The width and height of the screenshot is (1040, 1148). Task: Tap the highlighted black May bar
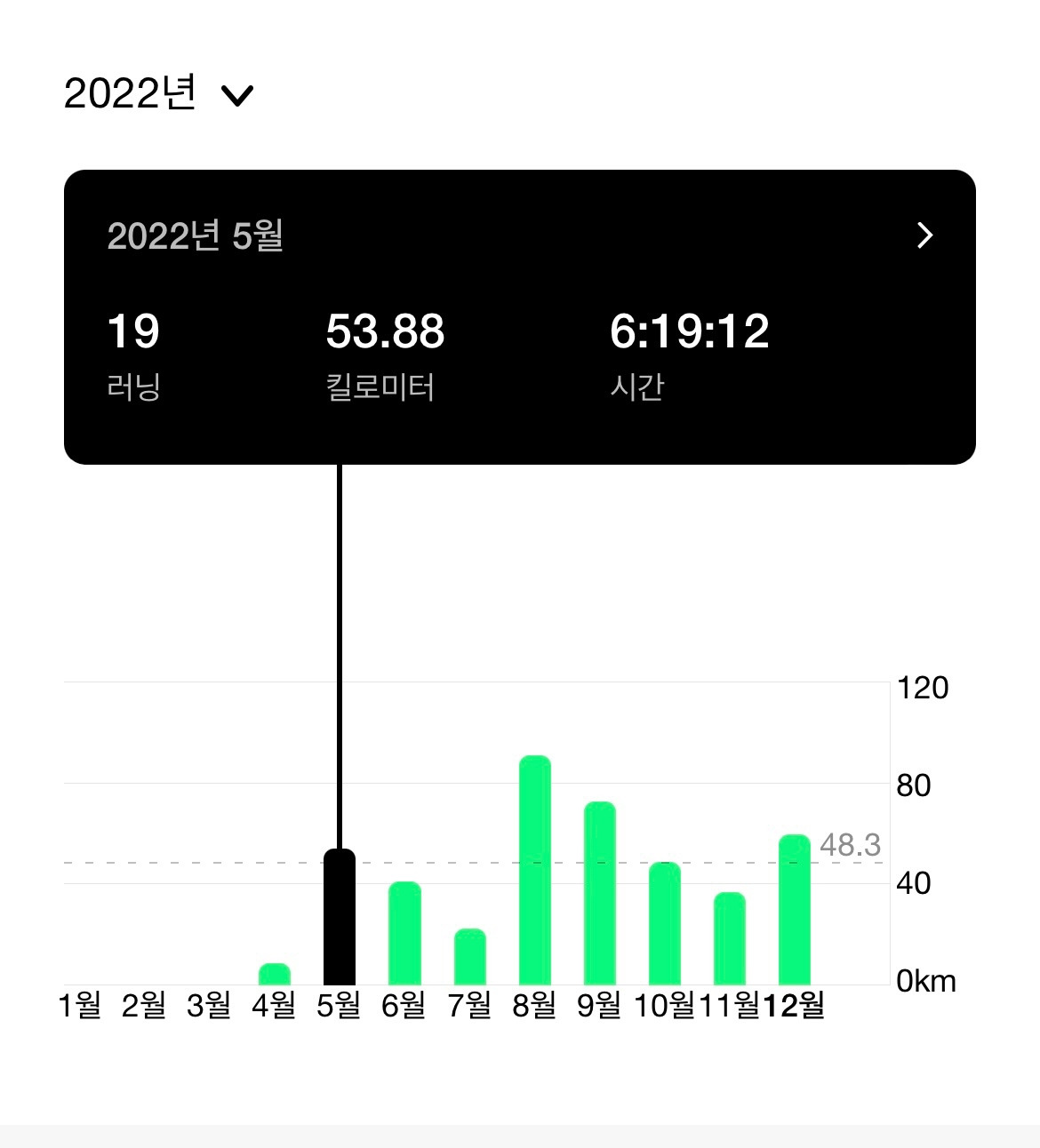[x=340, y=917]
